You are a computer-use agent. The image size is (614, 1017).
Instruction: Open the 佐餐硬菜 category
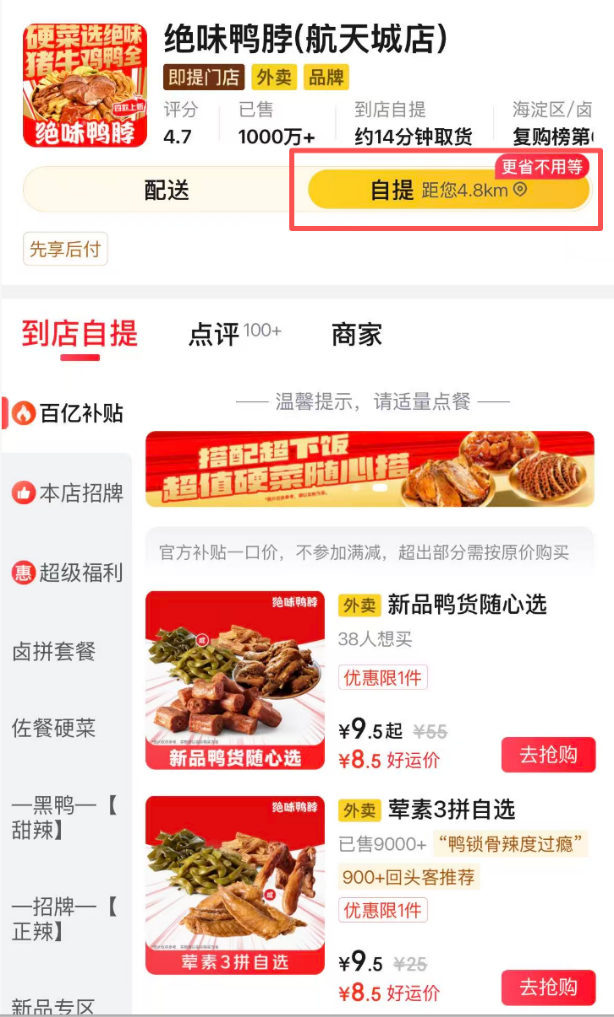[x=54, y=728]
